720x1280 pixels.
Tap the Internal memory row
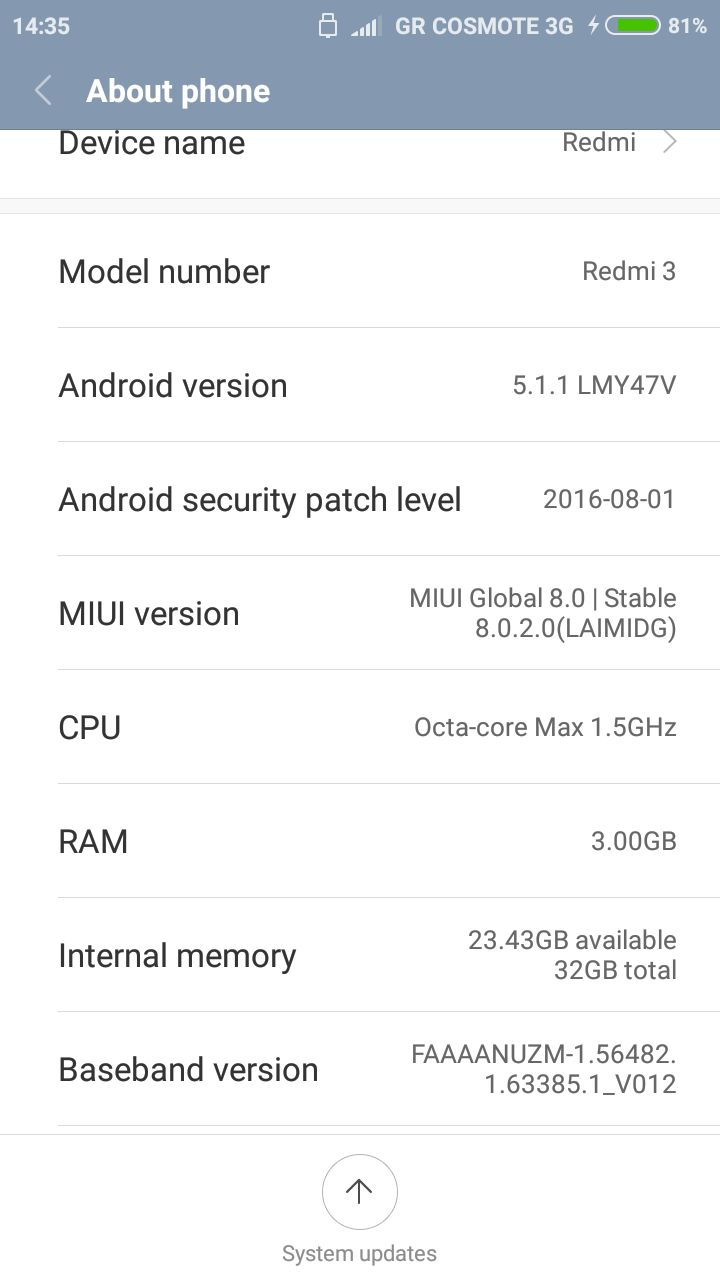point(360,955)
